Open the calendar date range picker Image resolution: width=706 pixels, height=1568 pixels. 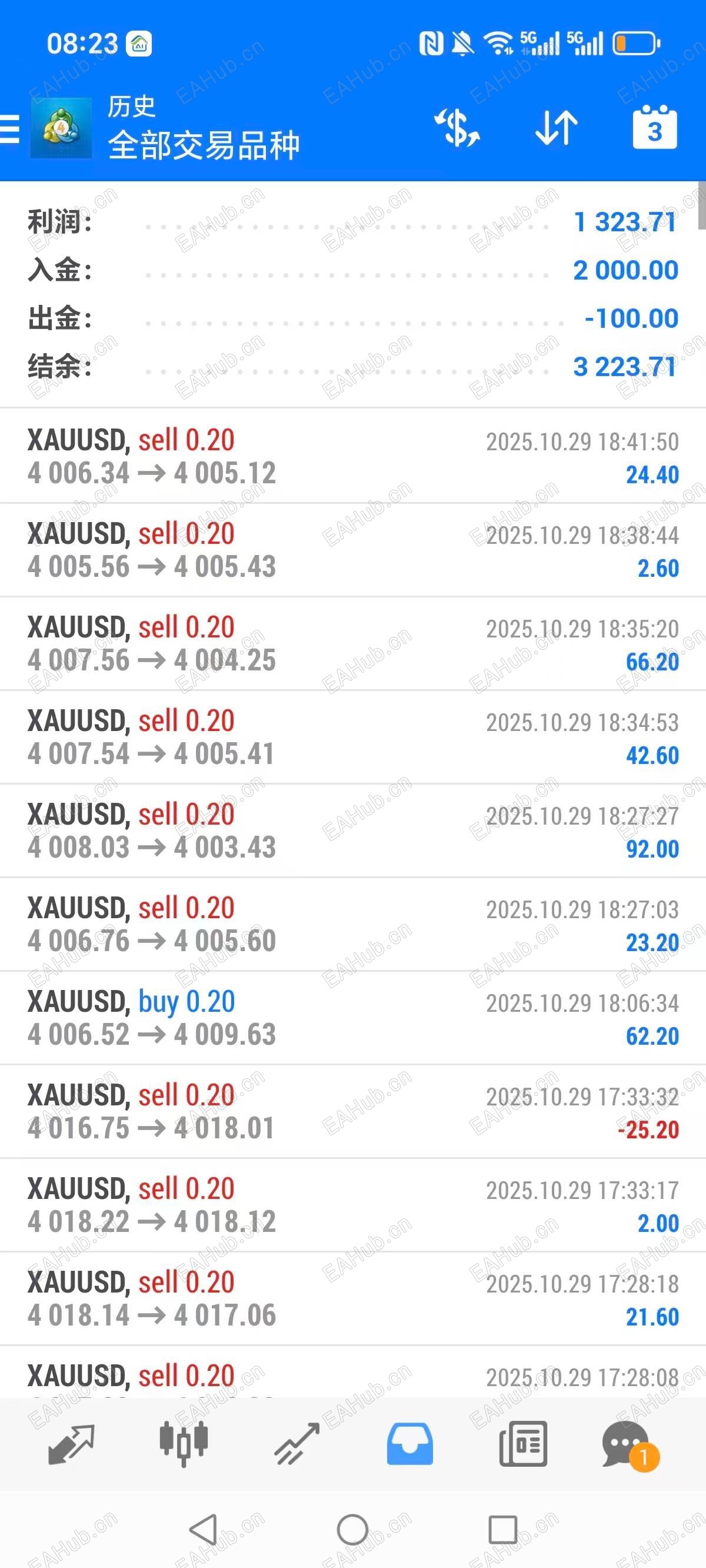pos(654,128)
